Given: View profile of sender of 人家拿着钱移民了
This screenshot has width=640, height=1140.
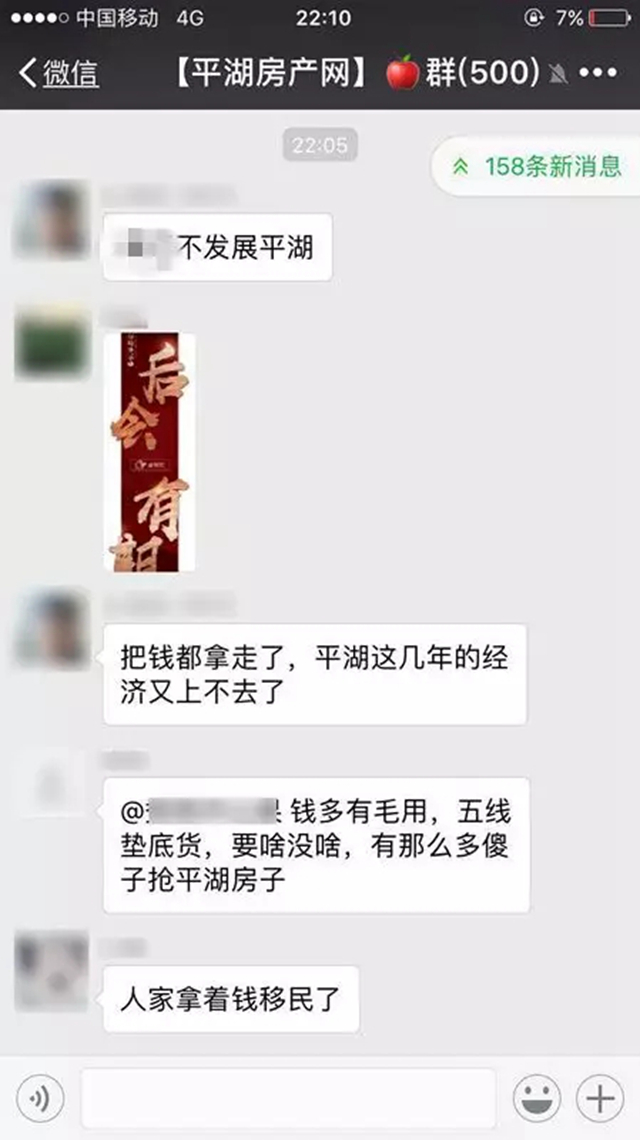Looking at the screenshot, I should click(52, 970).
